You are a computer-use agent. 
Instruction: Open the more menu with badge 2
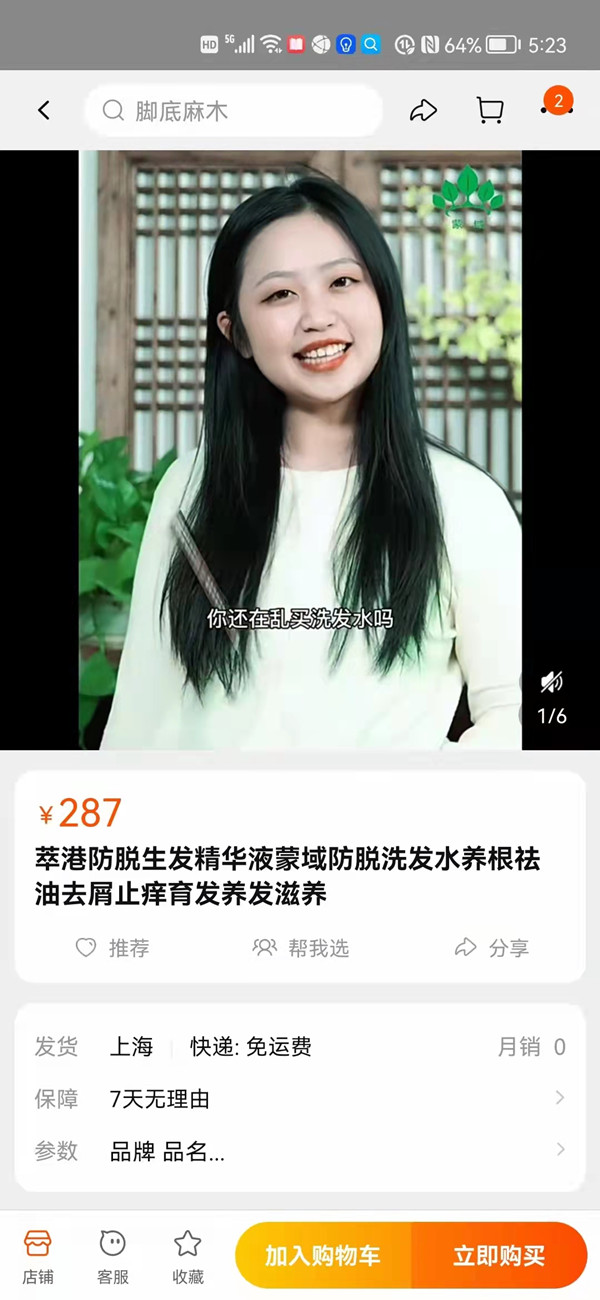coord(556,106)
